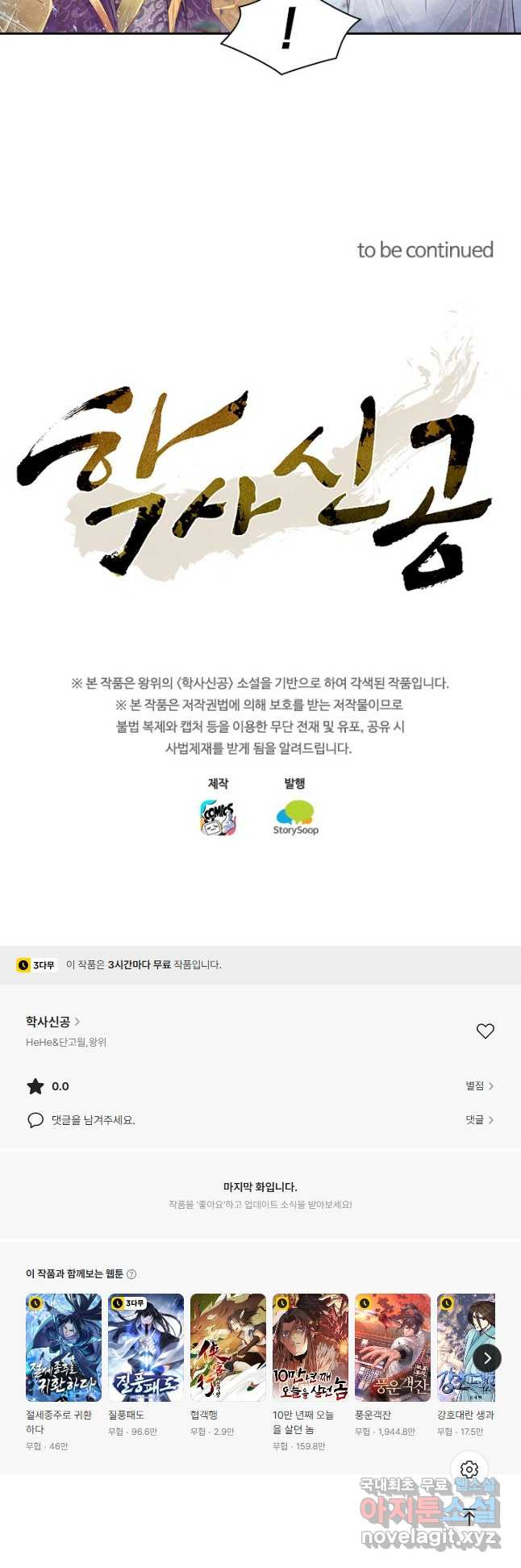Open the 강호대란 webtoon card
This screenshot has height=1568, width=521.
tap(465, 1348)
